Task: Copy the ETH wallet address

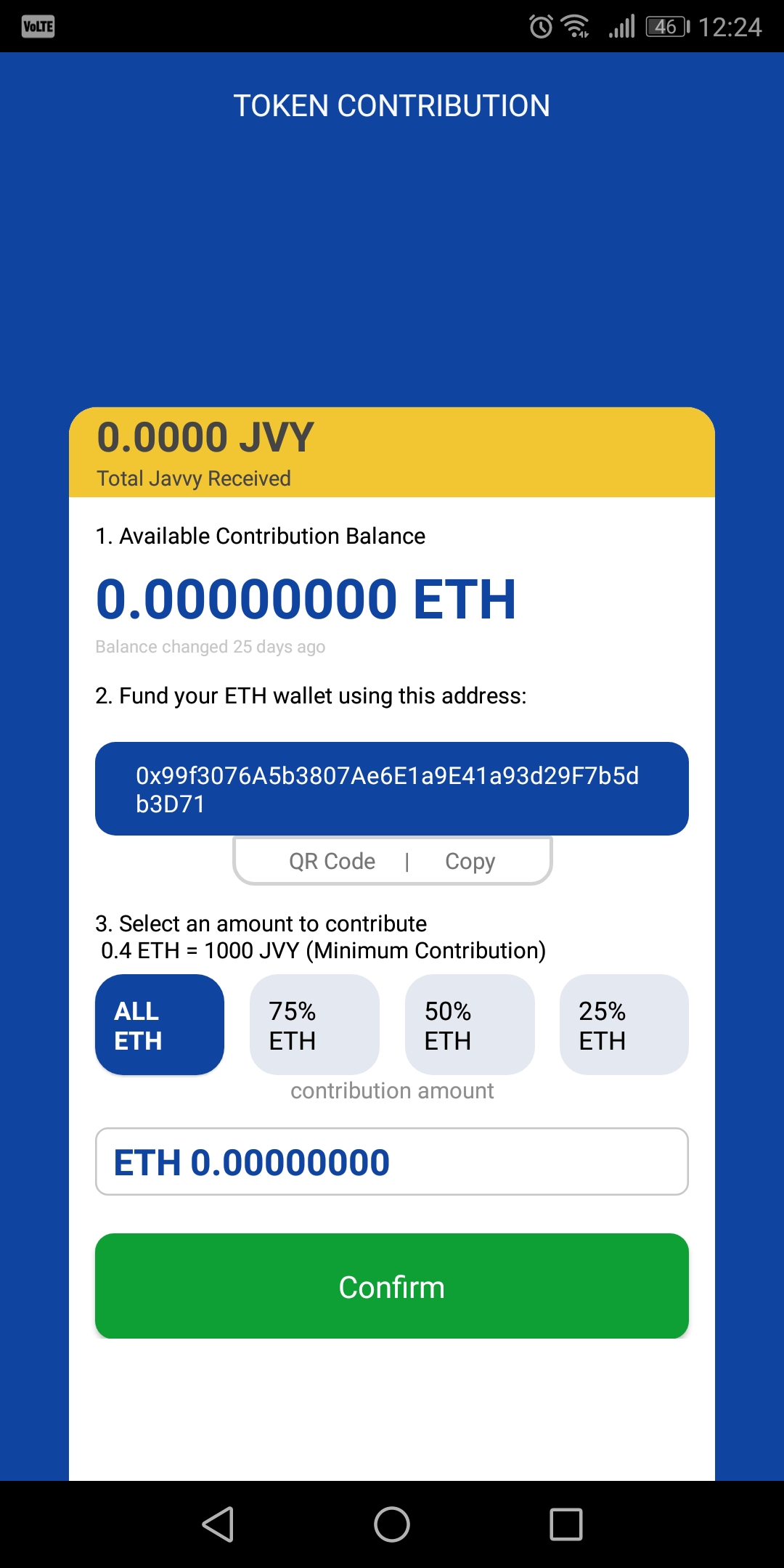Action: (470, 862)
